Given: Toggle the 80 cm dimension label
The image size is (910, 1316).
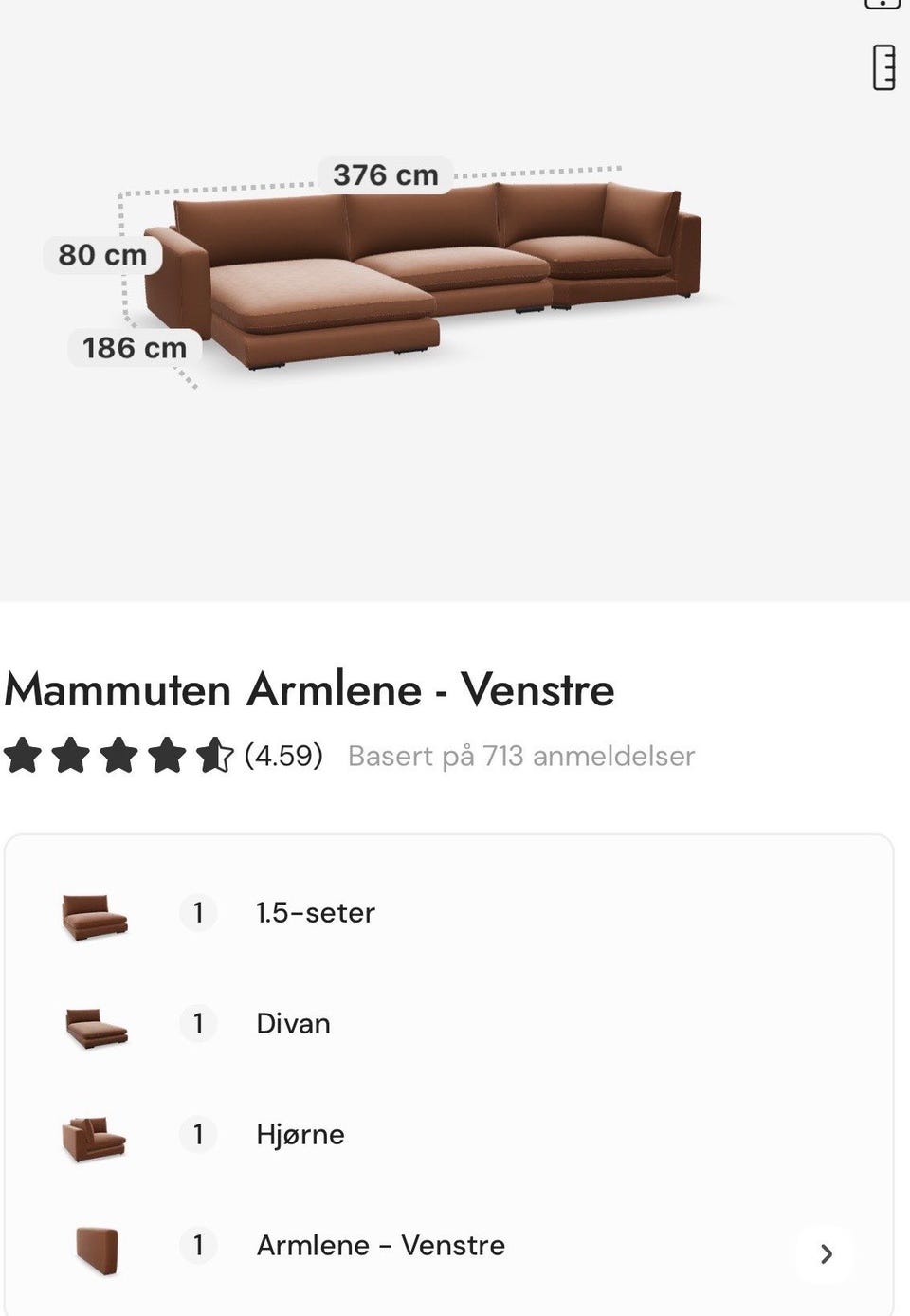Looking at the screenshot, I should [102, 254].
